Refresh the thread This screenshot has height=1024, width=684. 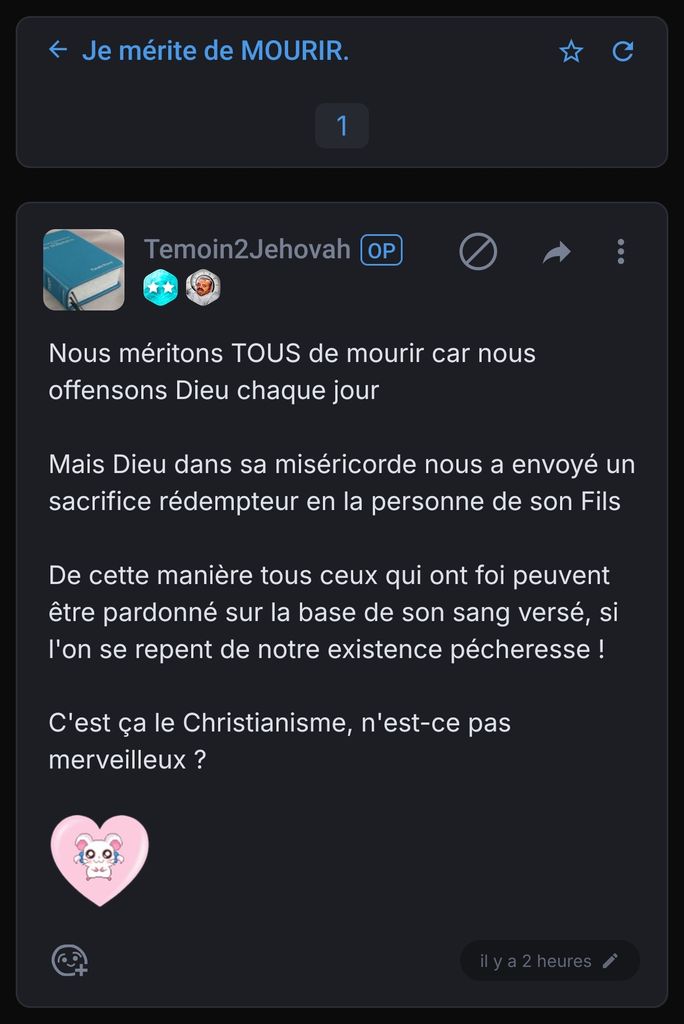click(623, 51)
